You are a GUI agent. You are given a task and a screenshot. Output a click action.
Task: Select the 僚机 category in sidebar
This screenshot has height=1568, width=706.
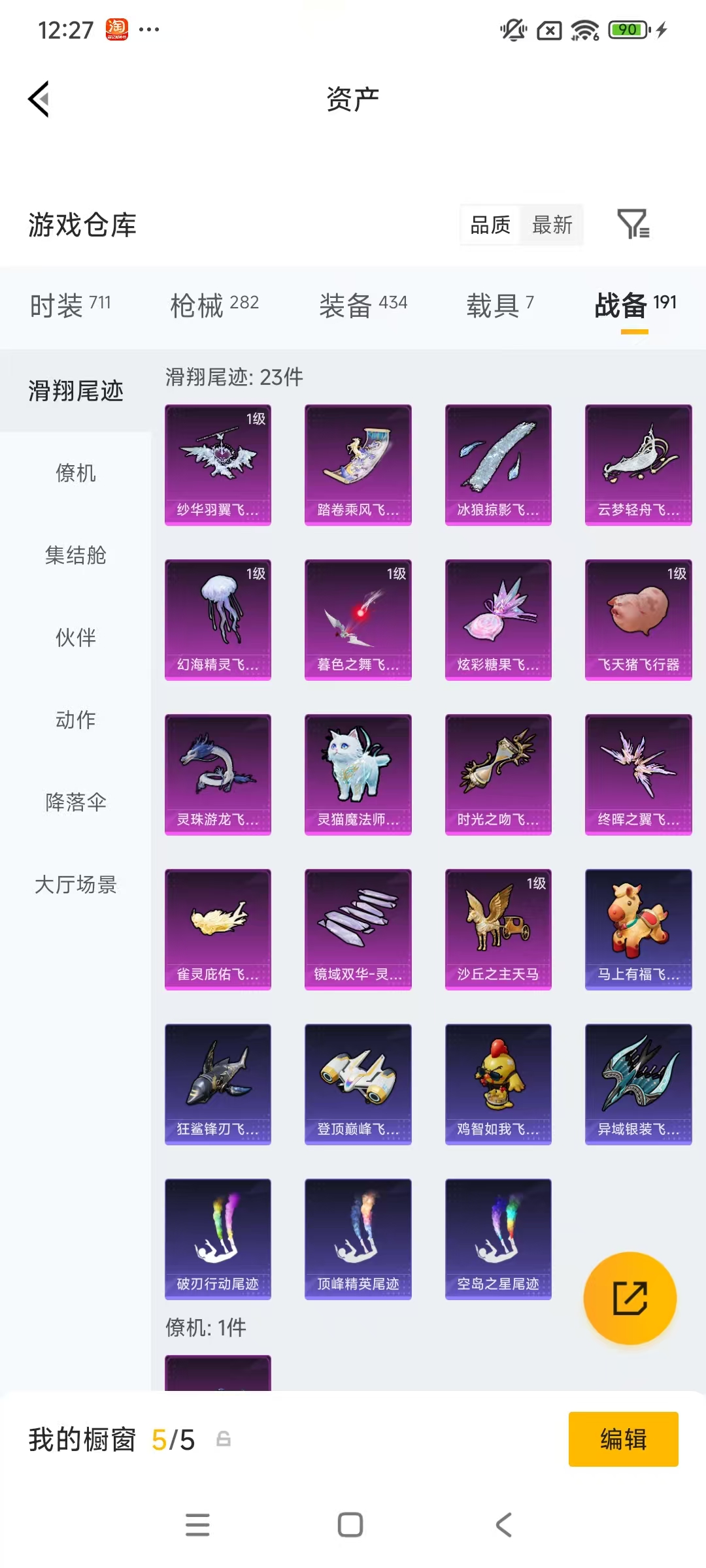76,474
